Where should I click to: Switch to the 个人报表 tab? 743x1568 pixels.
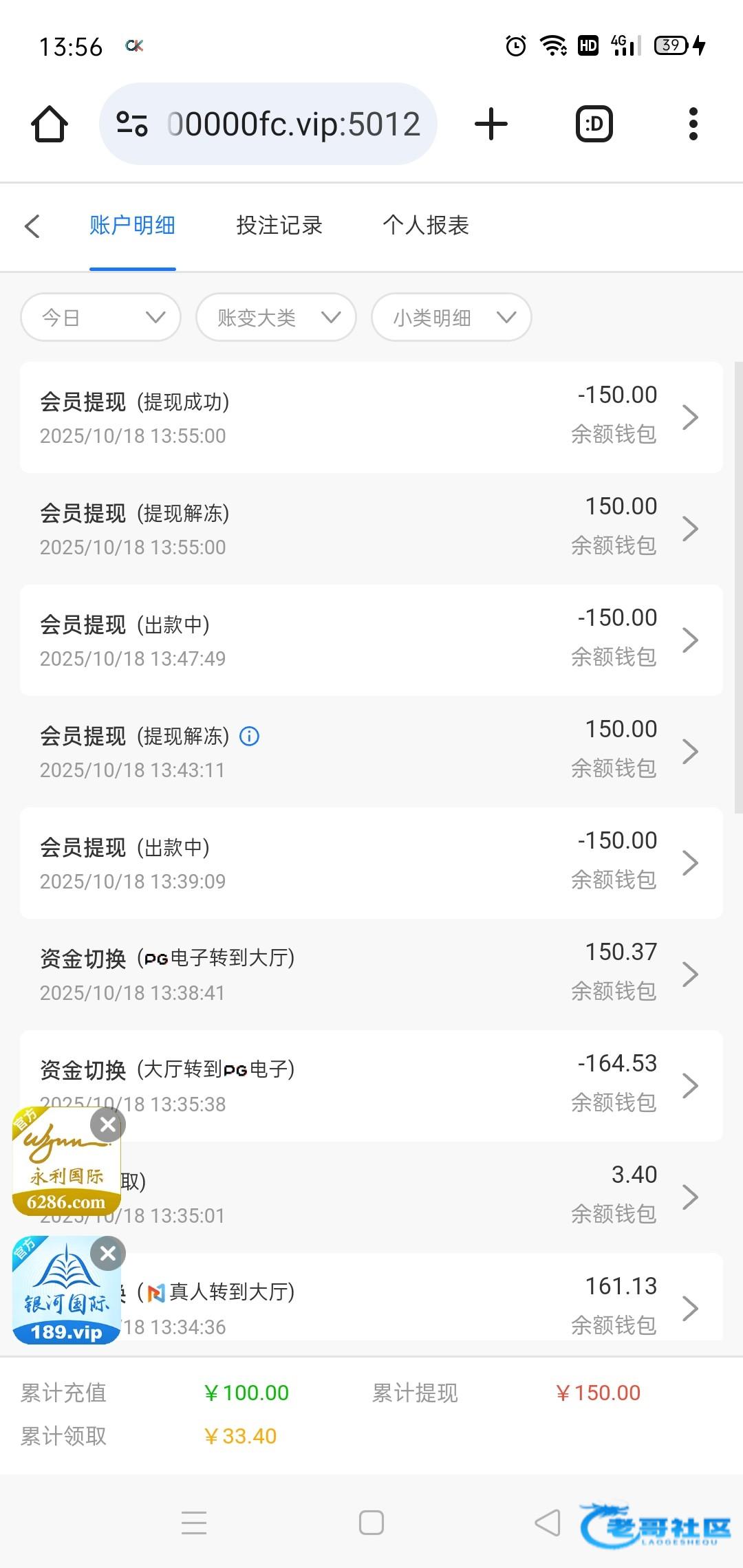click(426, 226)
